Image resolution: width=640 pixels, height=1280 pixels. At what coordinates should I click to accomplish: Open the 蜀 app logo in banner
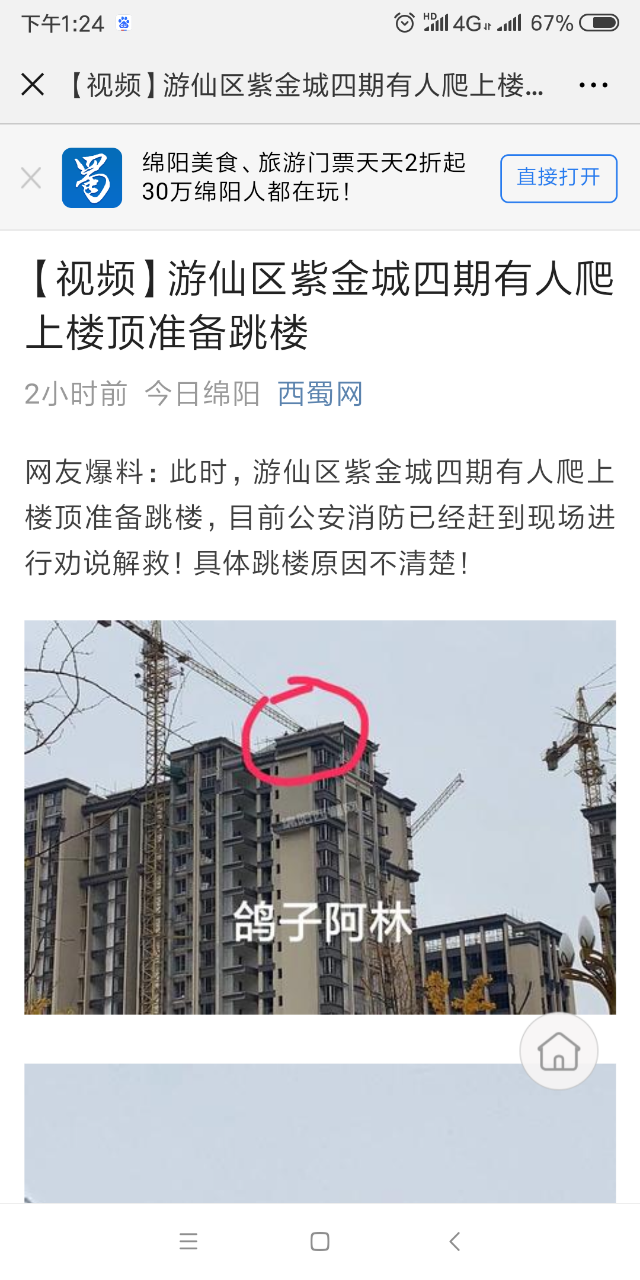click(x=92, y=178)
